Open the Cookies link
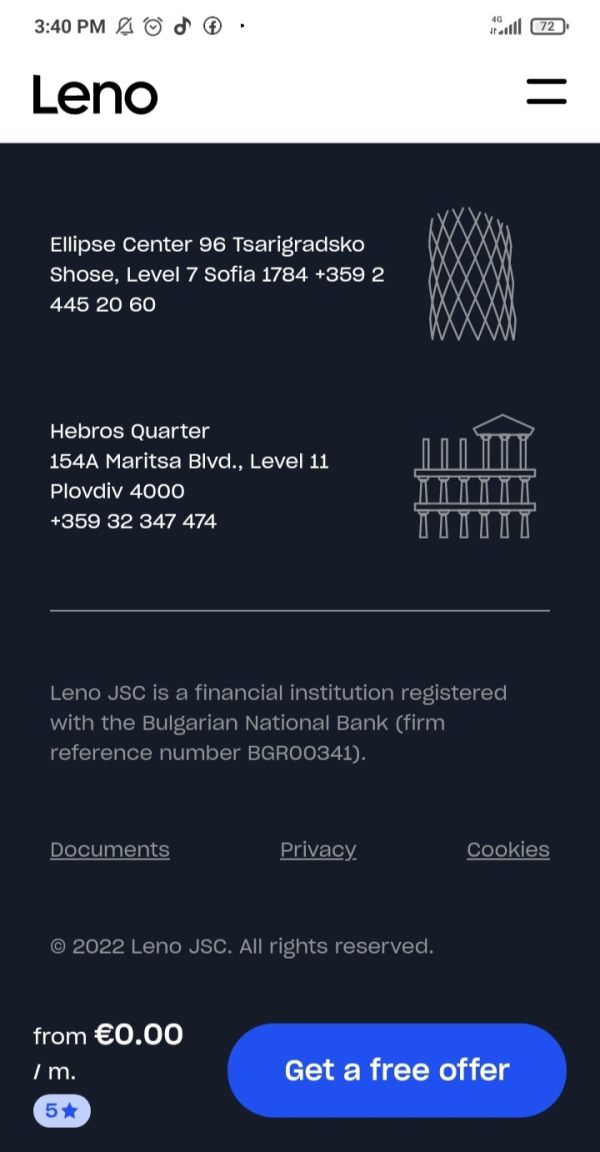Viewport: 600px width, 1152px height. pos(508,850)
